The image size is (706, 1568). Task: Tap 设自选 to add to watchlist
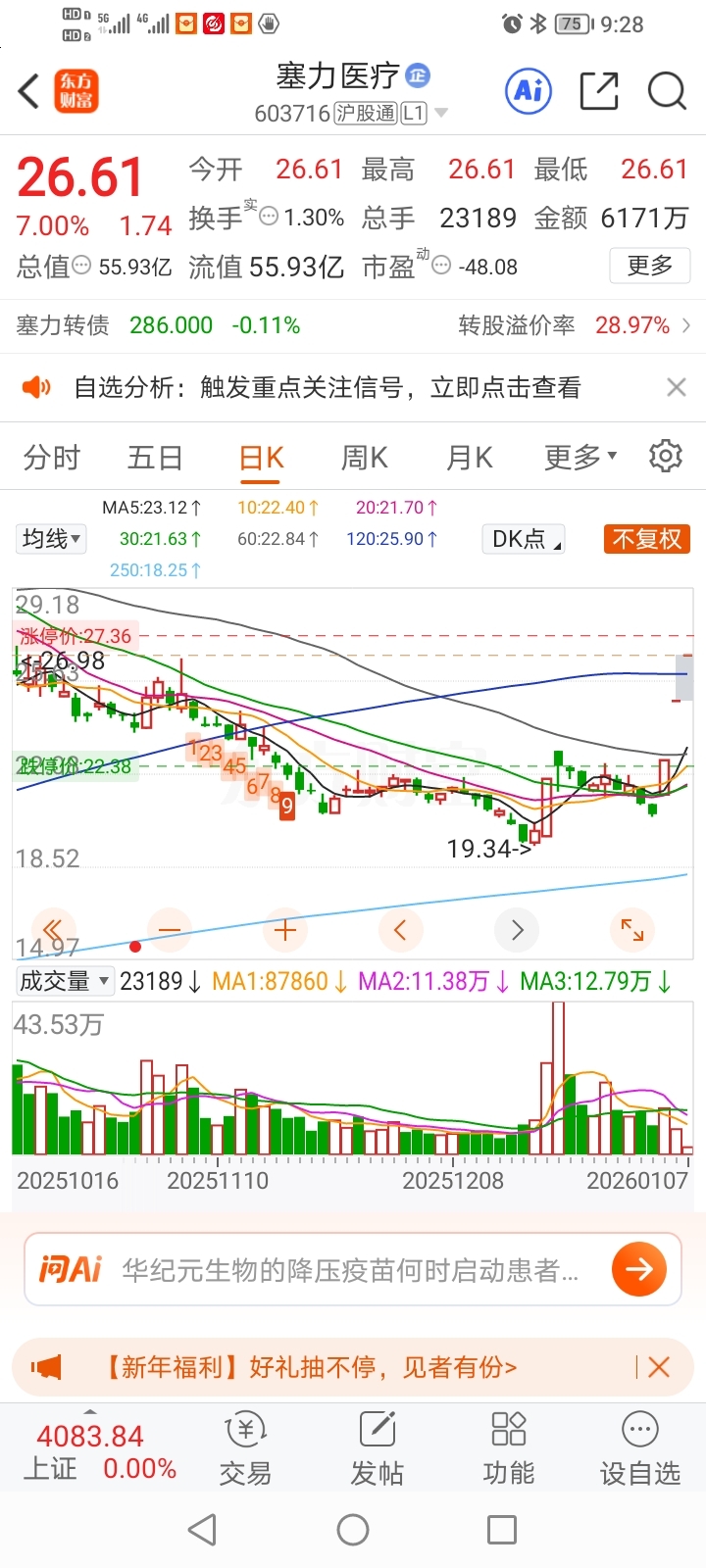[x=640, y=1449]
